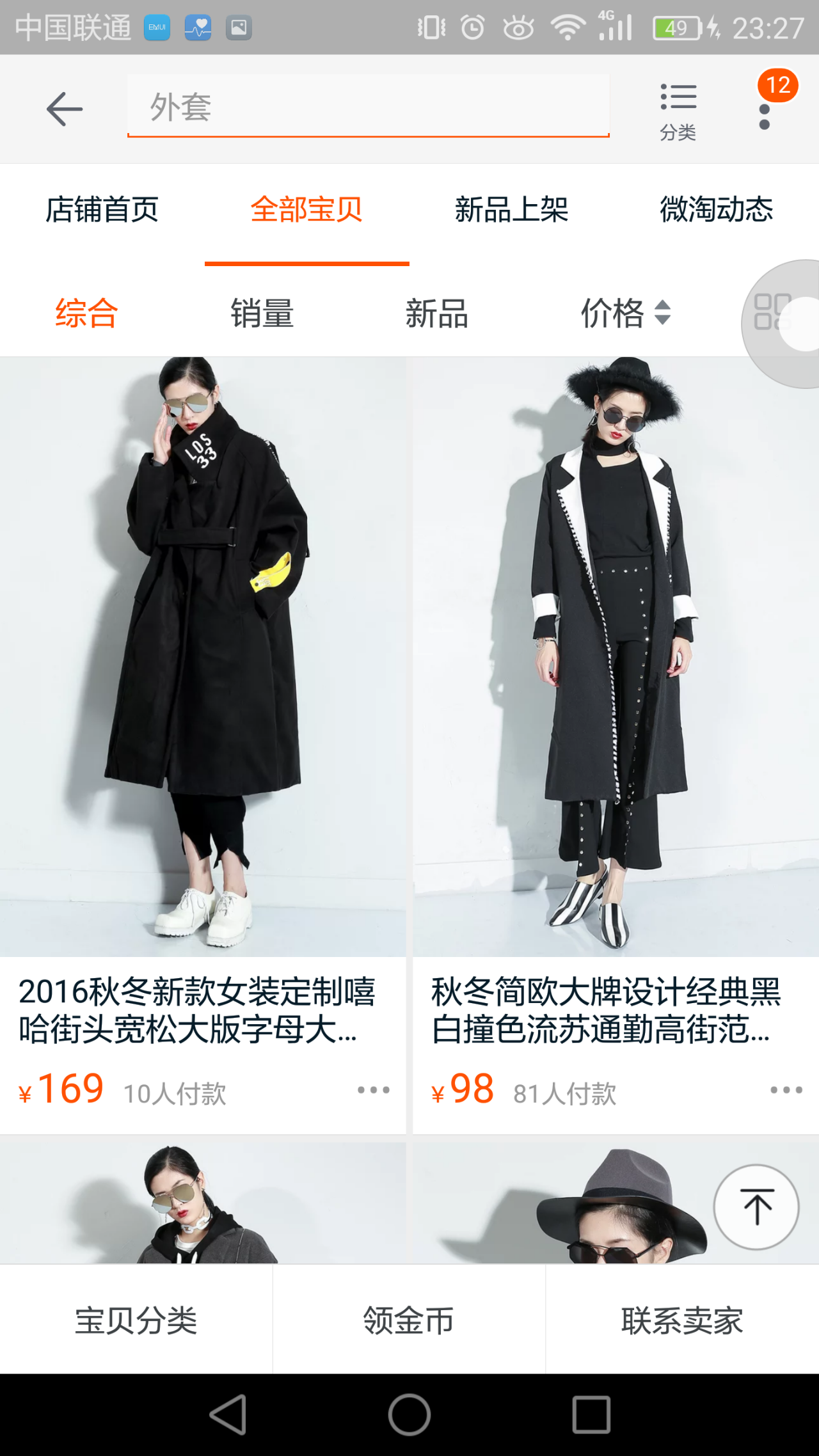Screen dimensions: 819x1456
Task: Sort items by 综合
Action: 86,313
